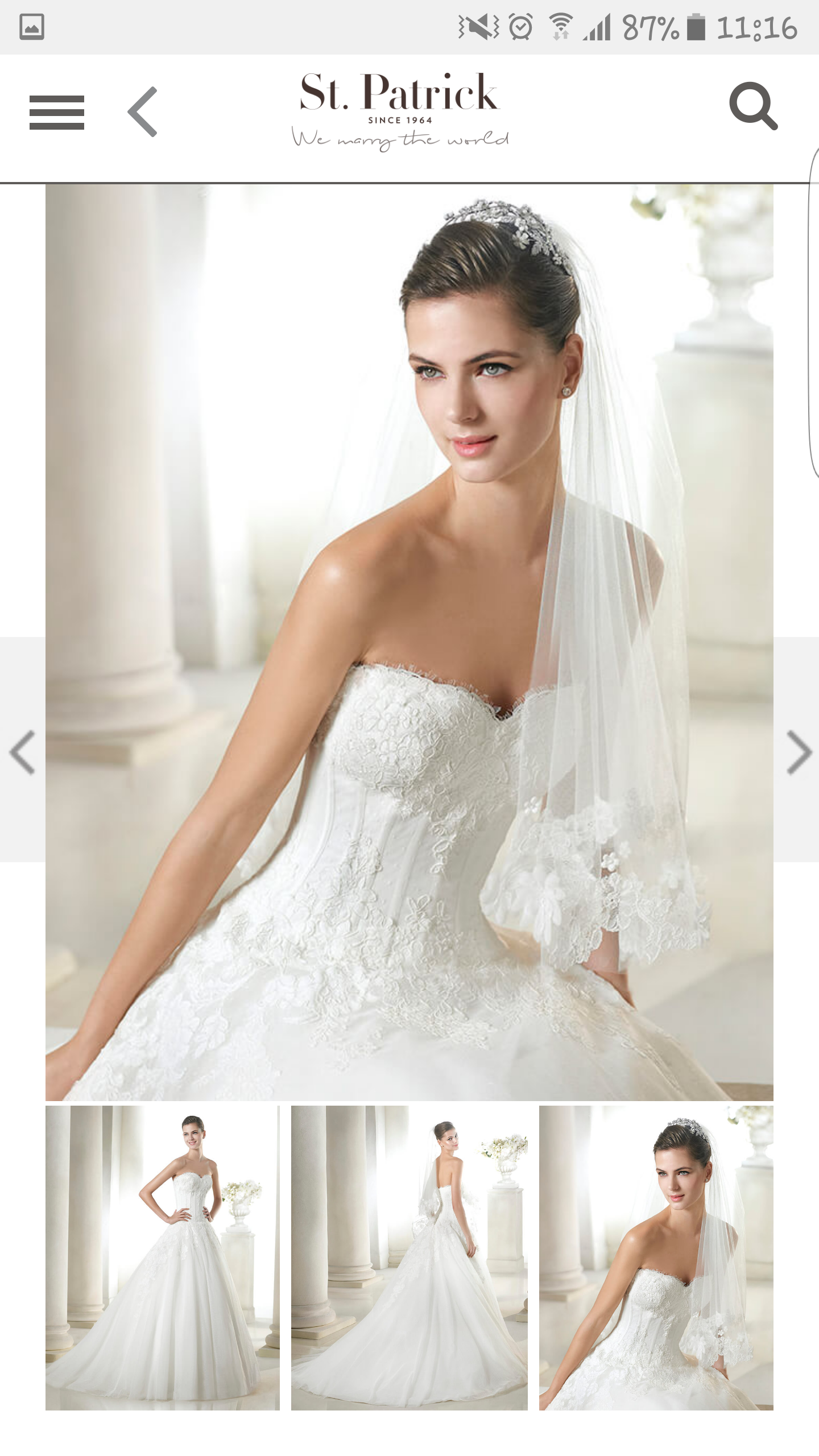The width and height of the screenshot is (819, 1456).
Task: Select the close-up veil thumbnail
Action: tap(656, 1257)
